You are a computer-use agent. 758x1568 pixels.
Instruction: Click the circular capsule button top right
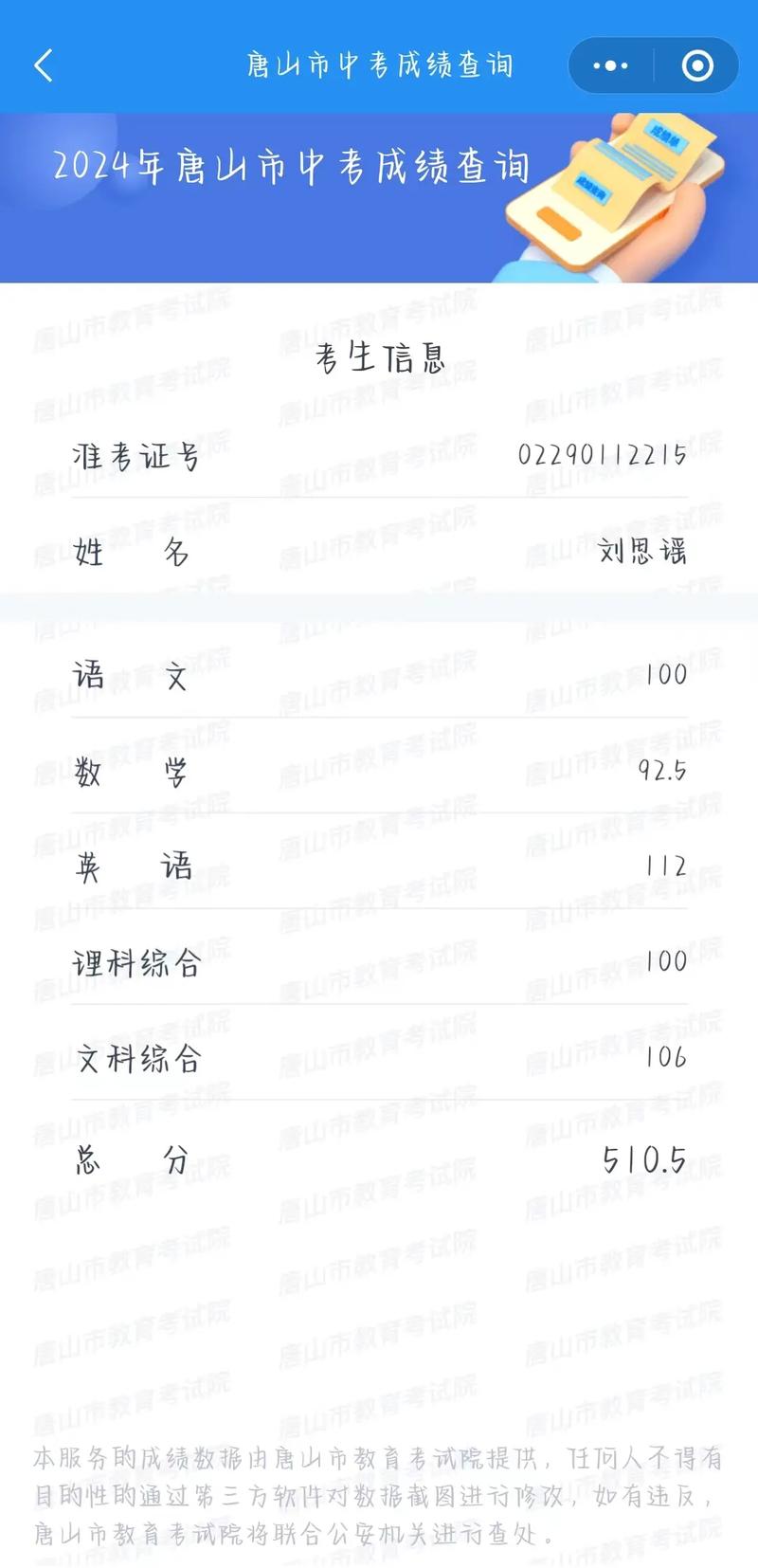[x=697, y=64]
